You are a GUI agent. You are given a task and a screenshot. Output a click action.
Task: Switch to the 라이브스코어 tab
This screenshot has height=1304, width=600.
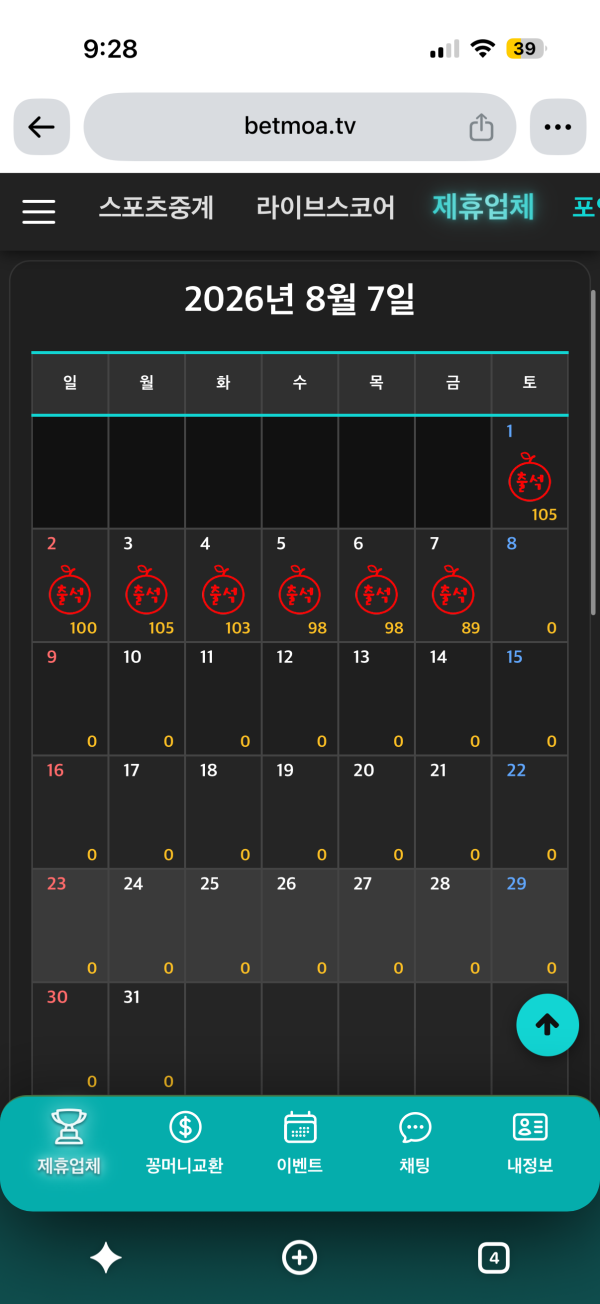tap(325, 207)
